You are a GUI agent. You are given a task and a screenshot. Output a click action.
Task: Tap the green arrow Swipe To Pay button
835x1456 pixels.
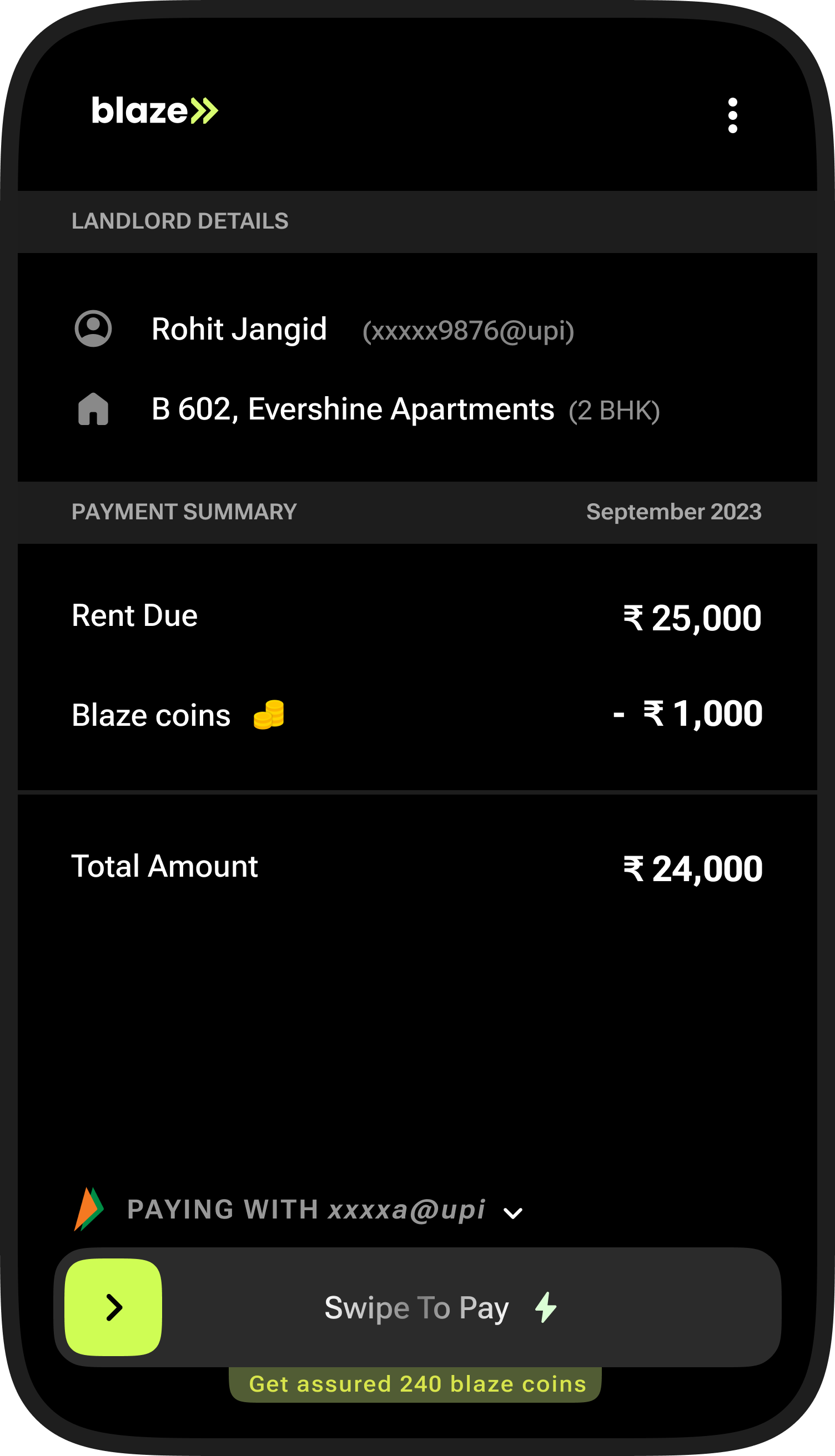(x=114, y=1308)
